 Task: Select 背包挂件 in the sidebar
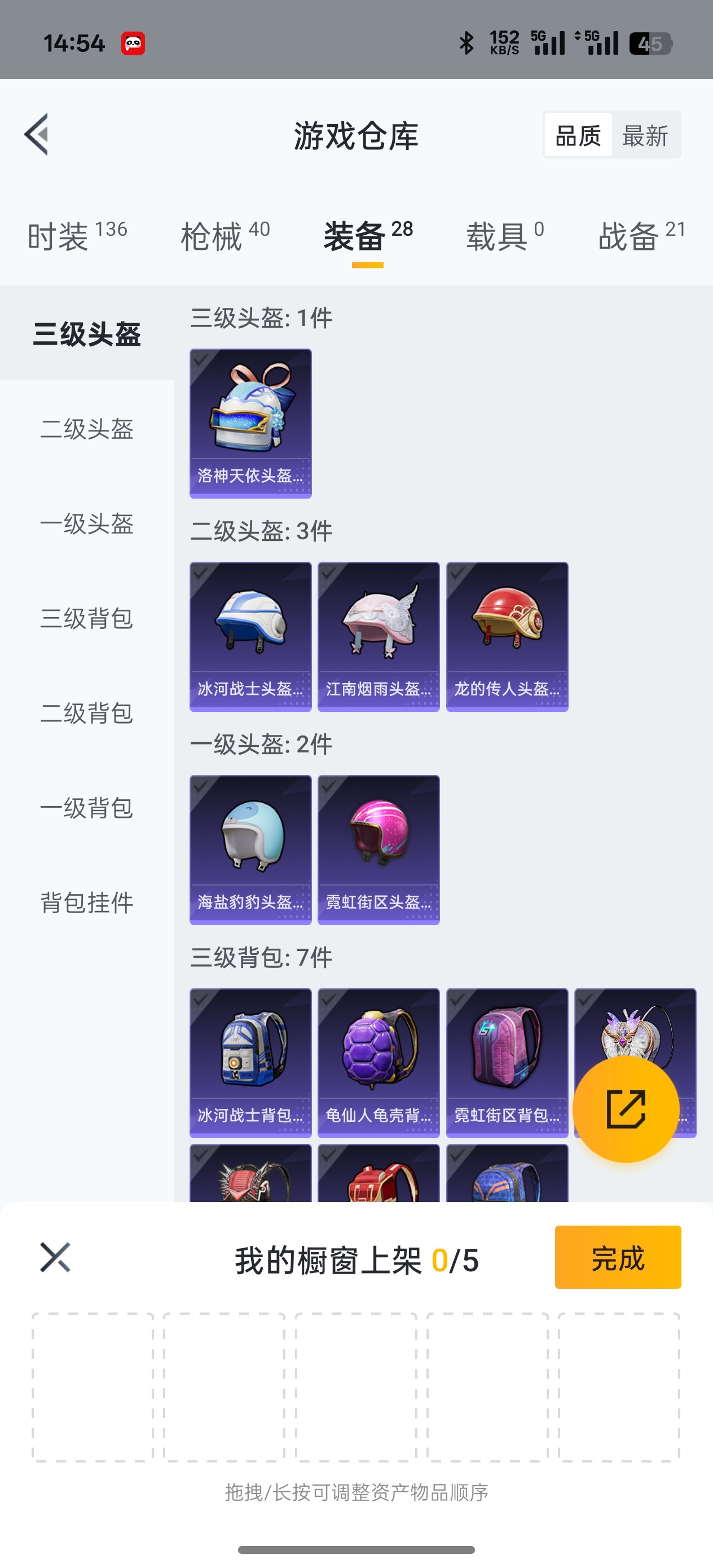[86, 902]
